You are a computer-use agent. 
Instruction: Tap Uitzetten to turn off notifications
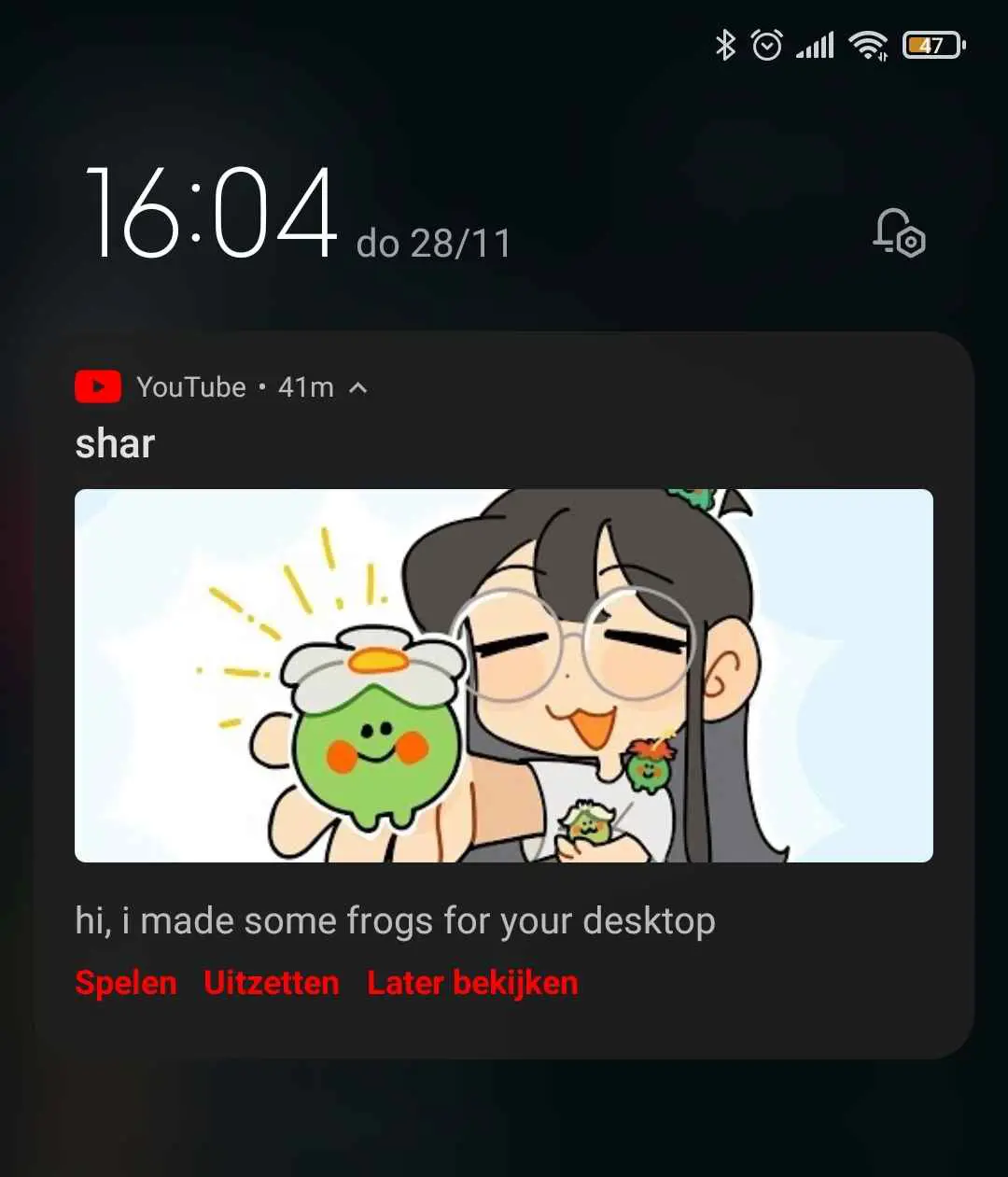(x=272, y=983)
